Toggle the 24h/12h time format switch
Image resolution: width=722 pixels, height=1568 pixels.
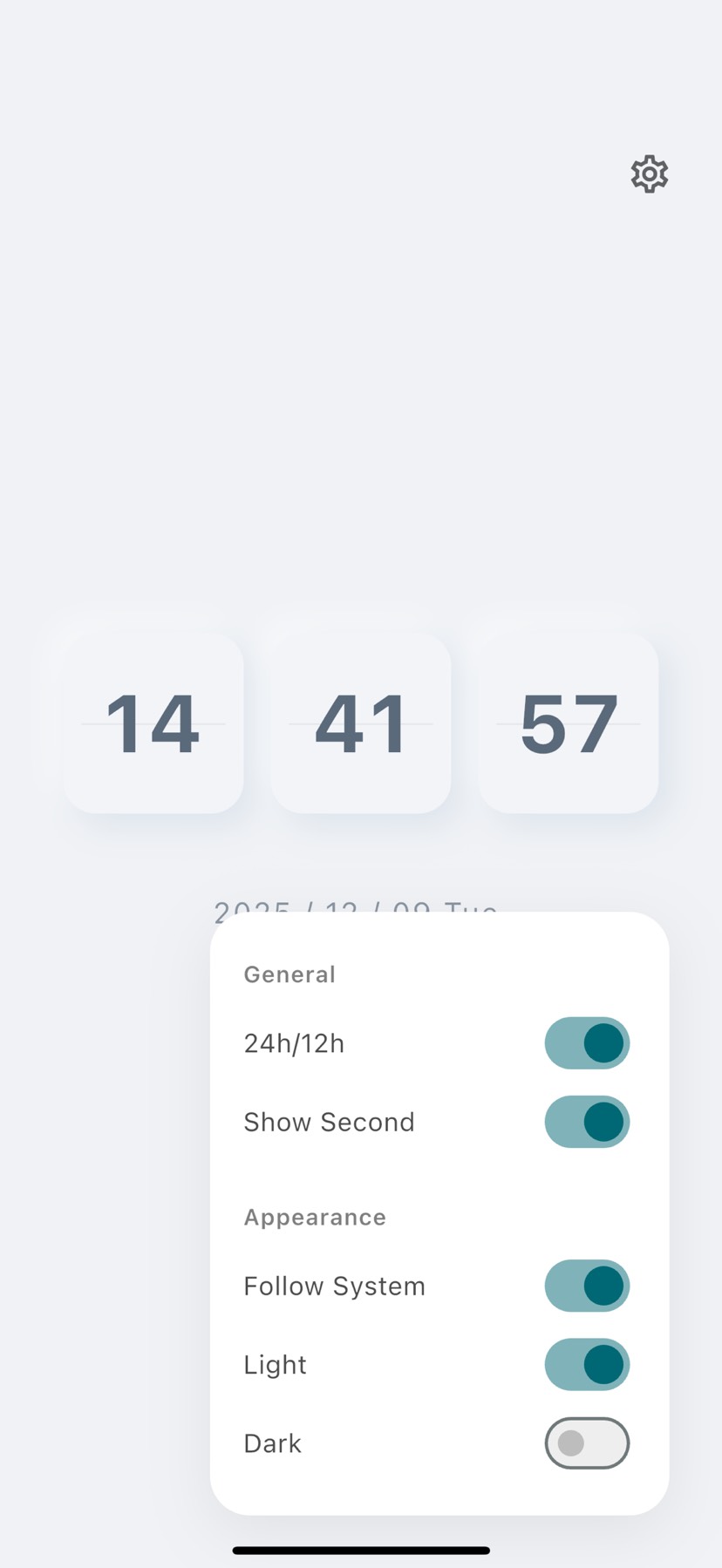[x=587, y=1042]
